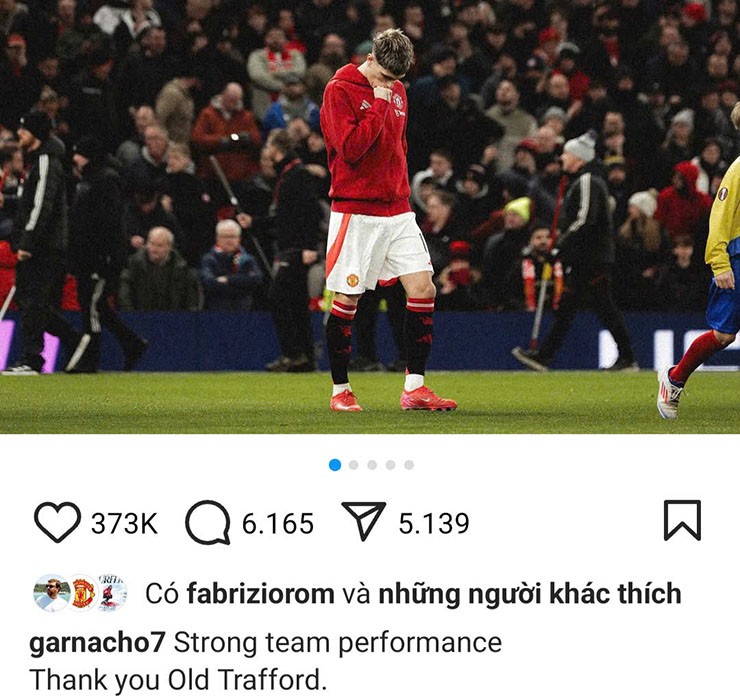View the list of others who liked

click(x=530, y=593)
